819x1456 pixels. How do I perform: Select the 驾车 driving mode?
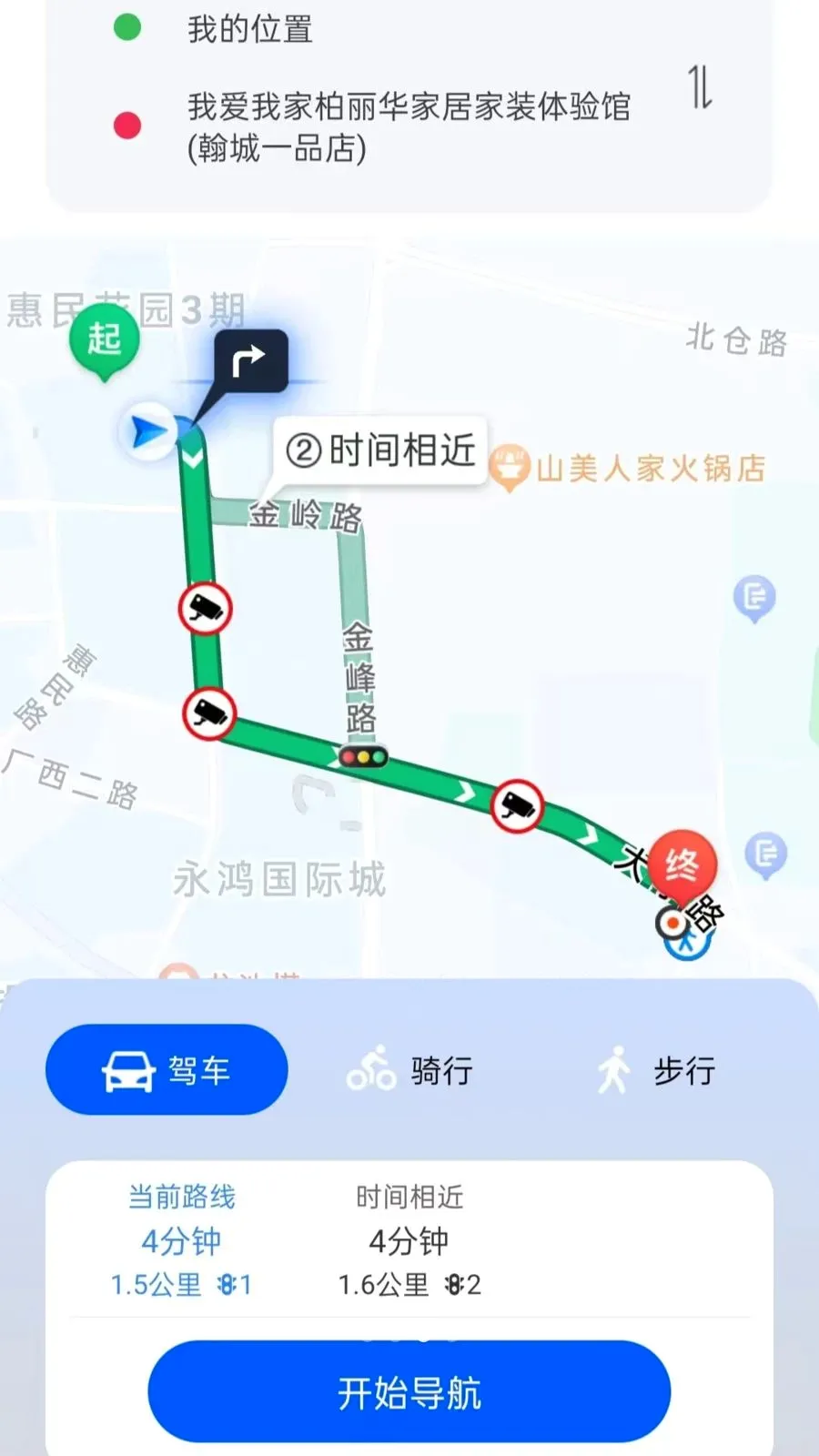pos(167,1069)
